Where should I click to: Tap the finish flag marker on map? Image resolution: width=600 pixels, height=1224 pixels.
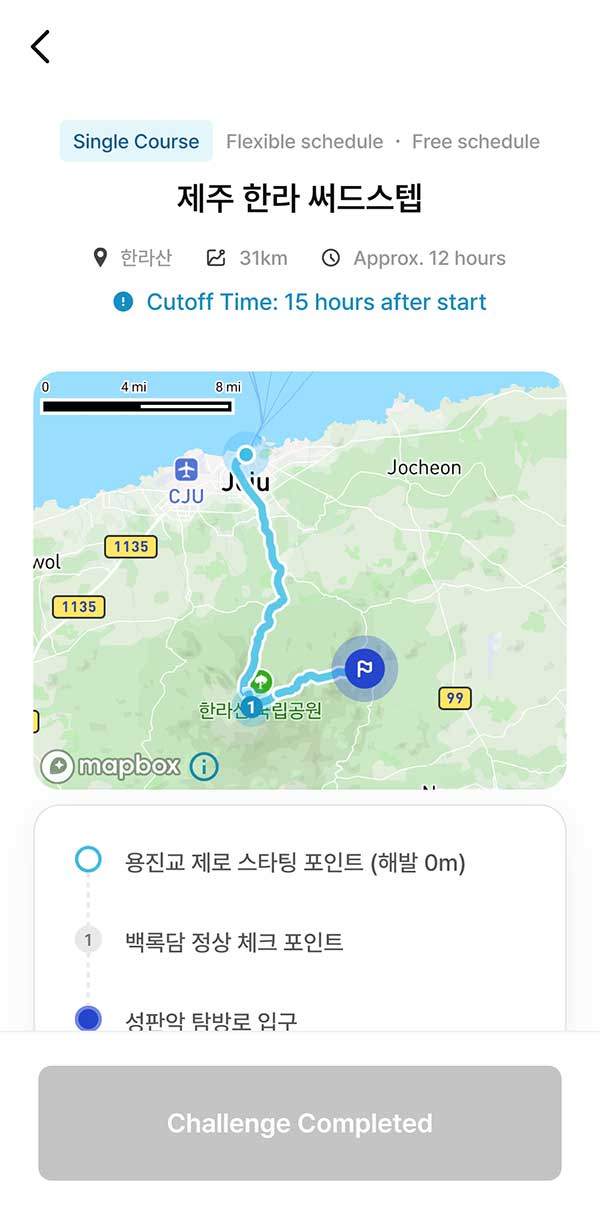pyautogui.click(x=365, y=667)
